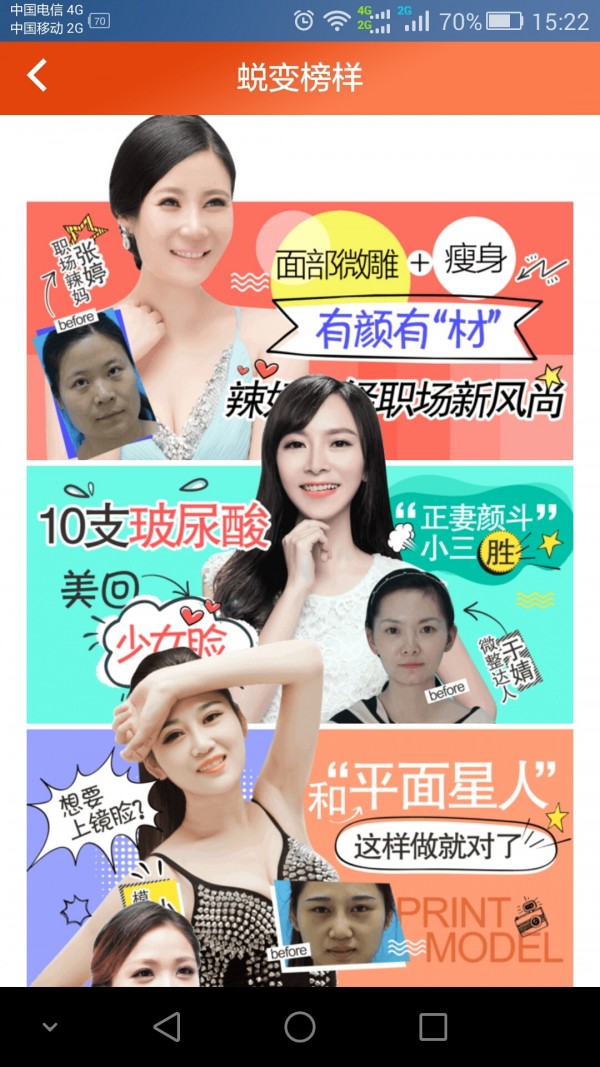The height and width of the screenshot is (1067, 600).
Task: Tap the system home button
Action: [300, 1027]
